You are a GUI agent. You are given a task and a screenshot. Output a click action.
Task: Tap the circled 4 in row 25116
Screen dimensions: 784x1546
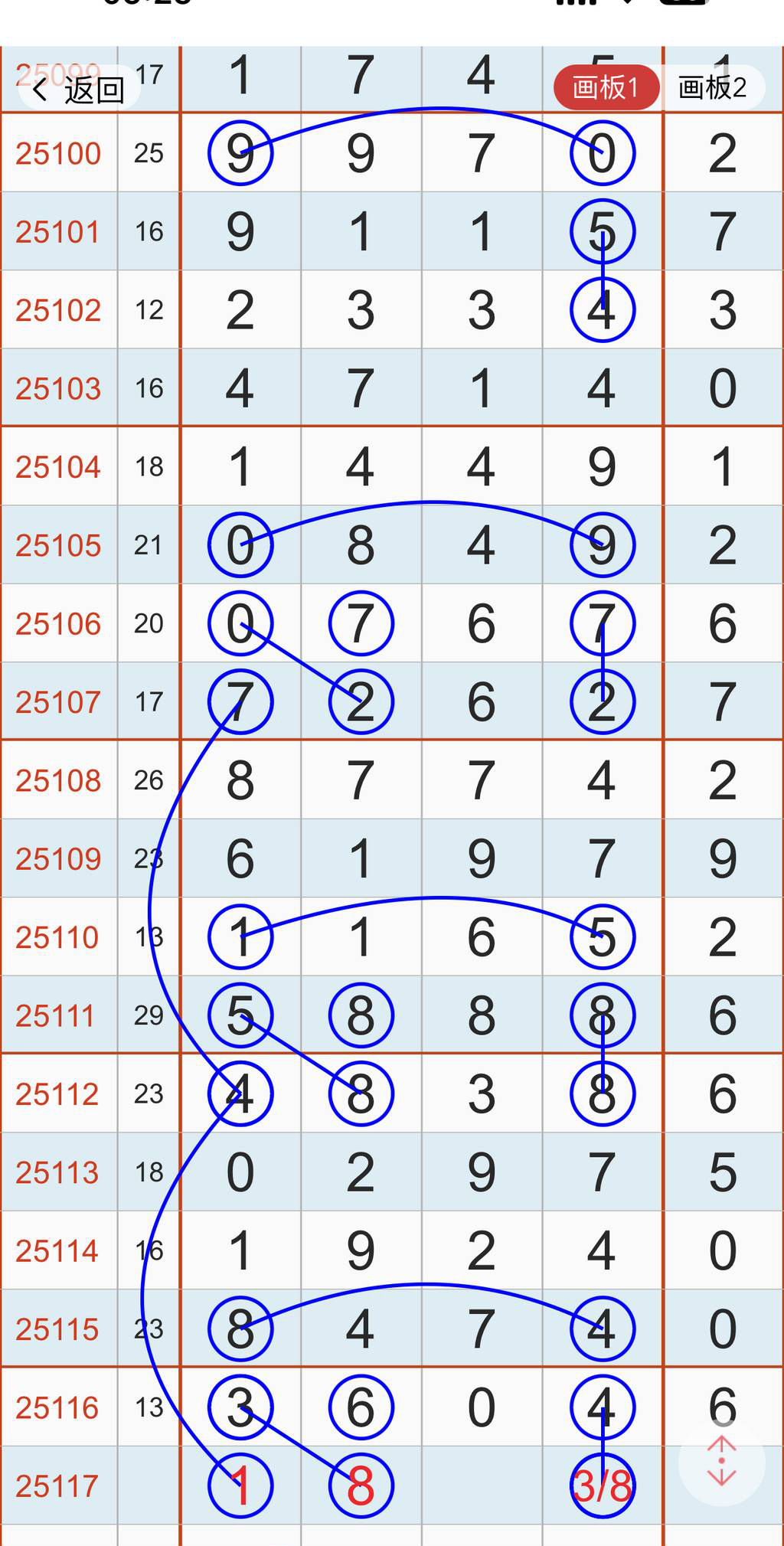click(603, 1407)
